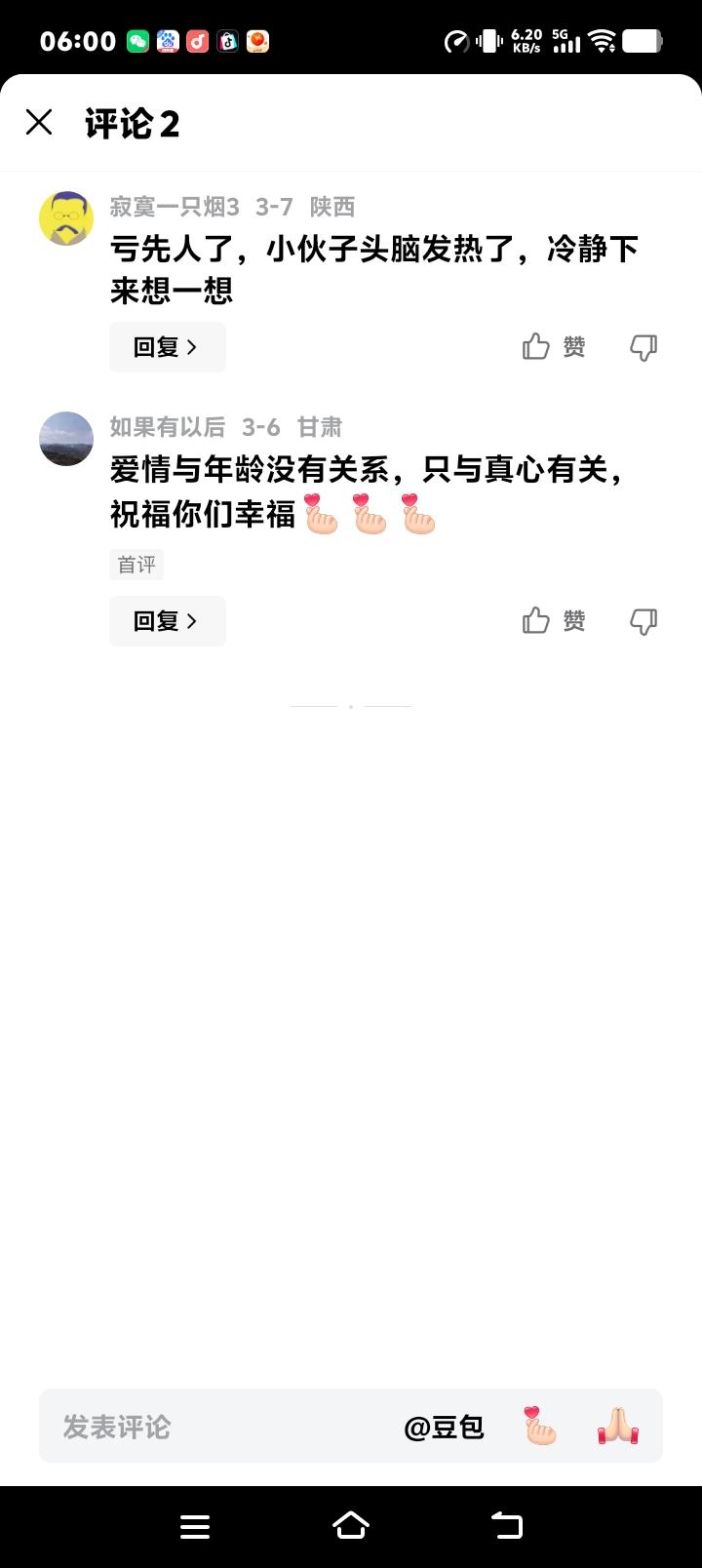Tap the back button in the navigation bar

[506, 1527]
